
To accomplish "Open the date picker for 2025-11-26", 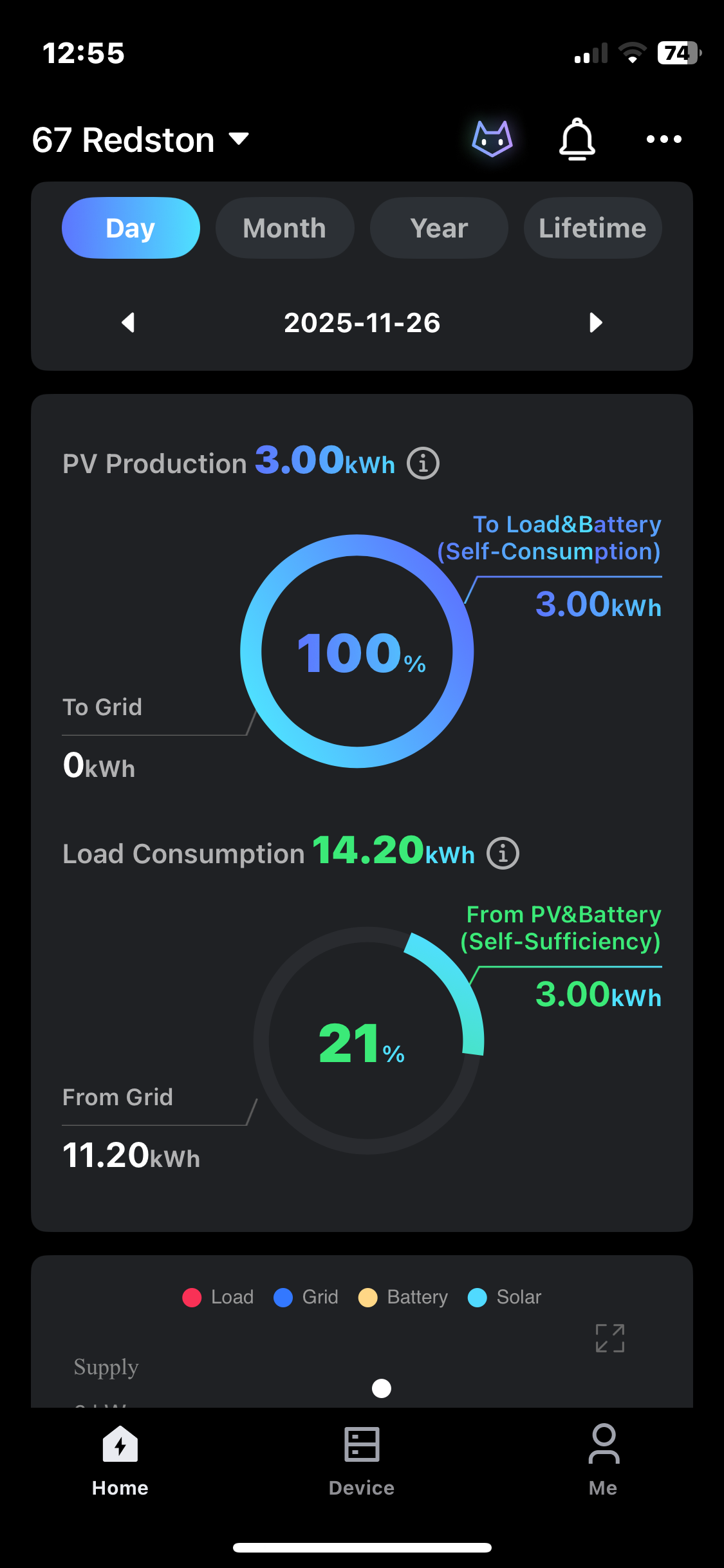I will (x=362, y=322).
